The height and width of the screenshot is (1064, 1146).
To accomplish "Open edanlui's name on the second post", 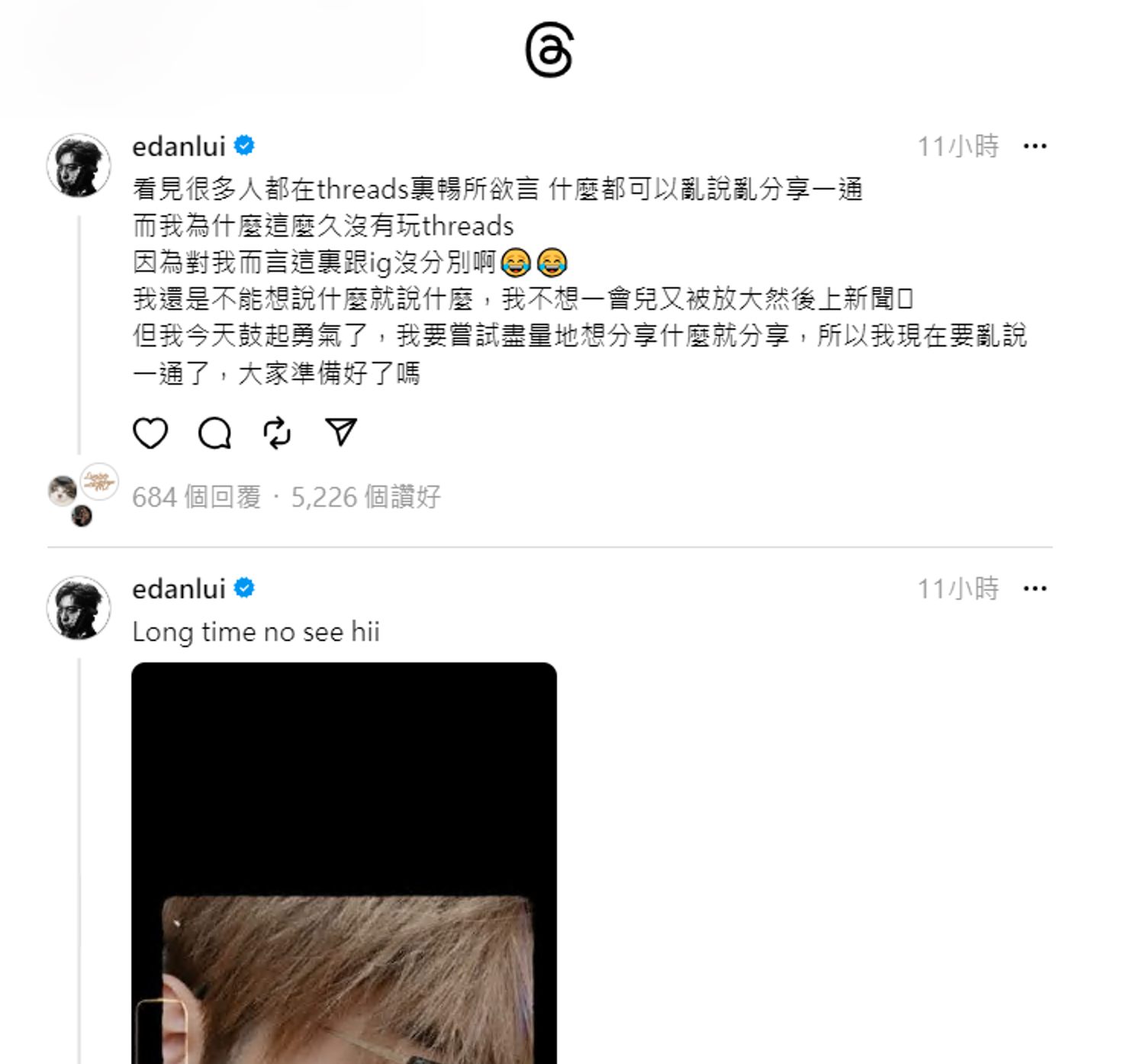I will coord(179,588).
